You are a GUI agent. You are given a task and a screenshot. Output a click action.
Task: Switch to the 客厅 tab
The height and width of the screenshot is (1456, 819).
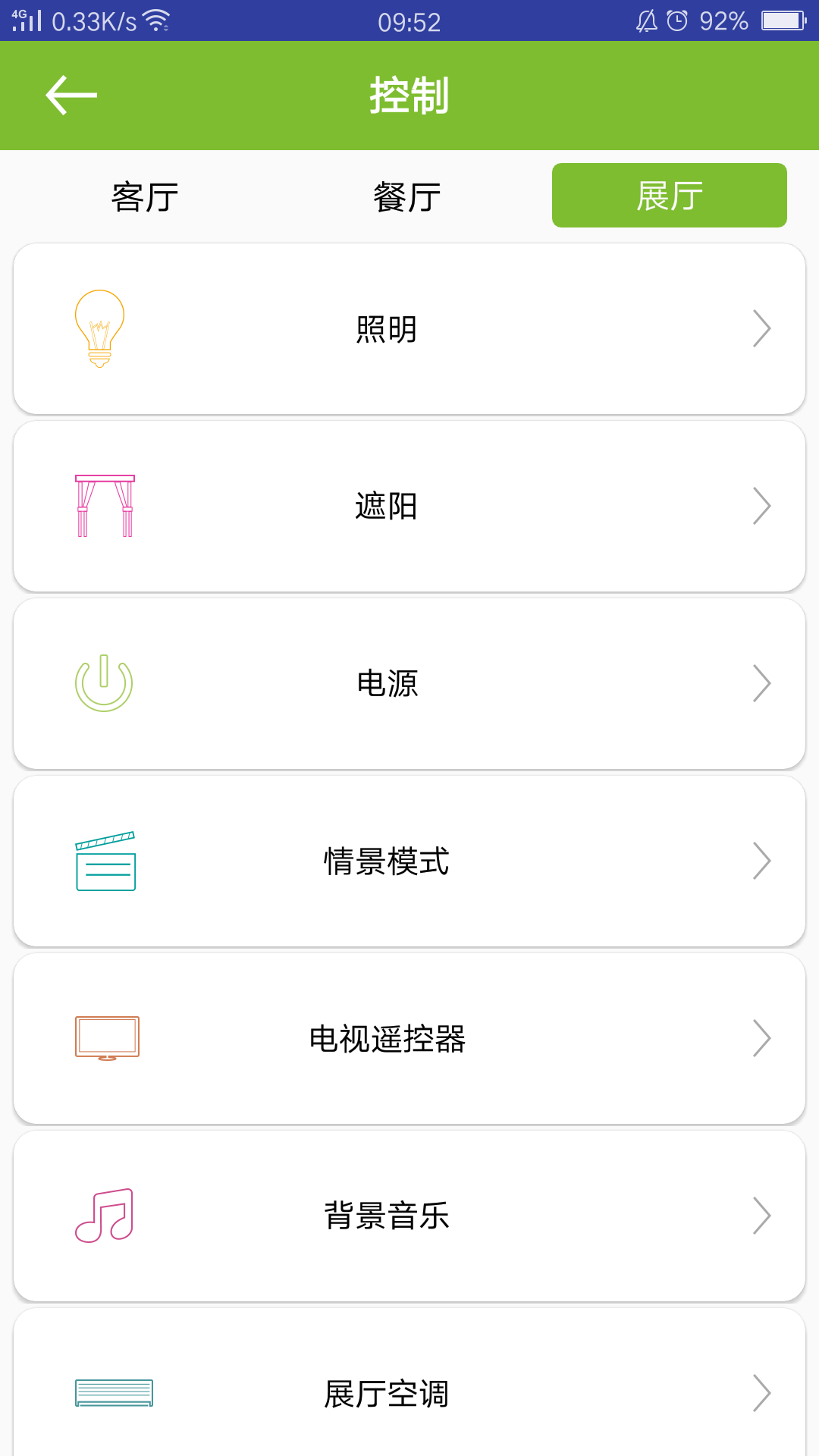click(x=145, y=196)
